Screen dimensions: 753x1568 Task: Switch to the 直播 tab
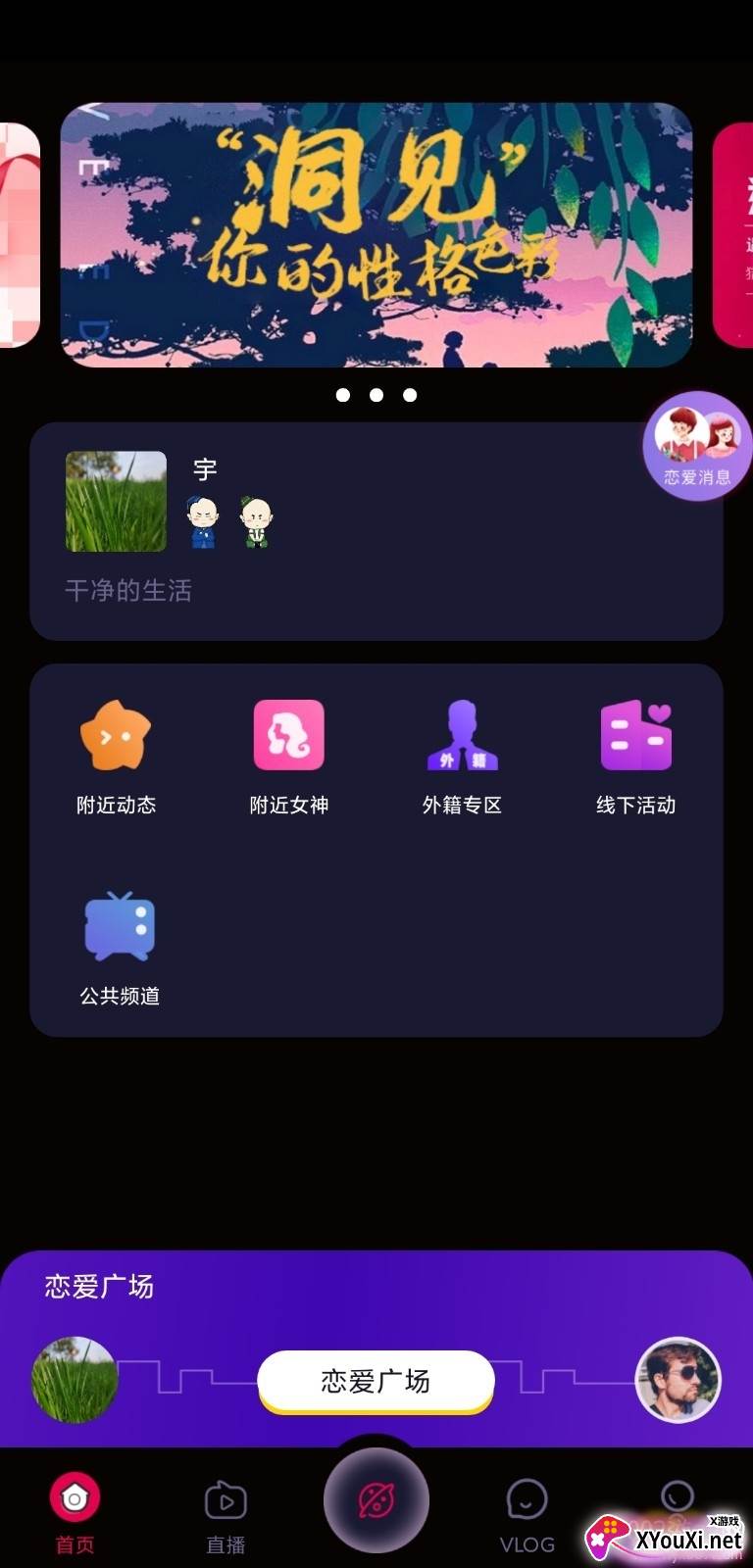226,1515
